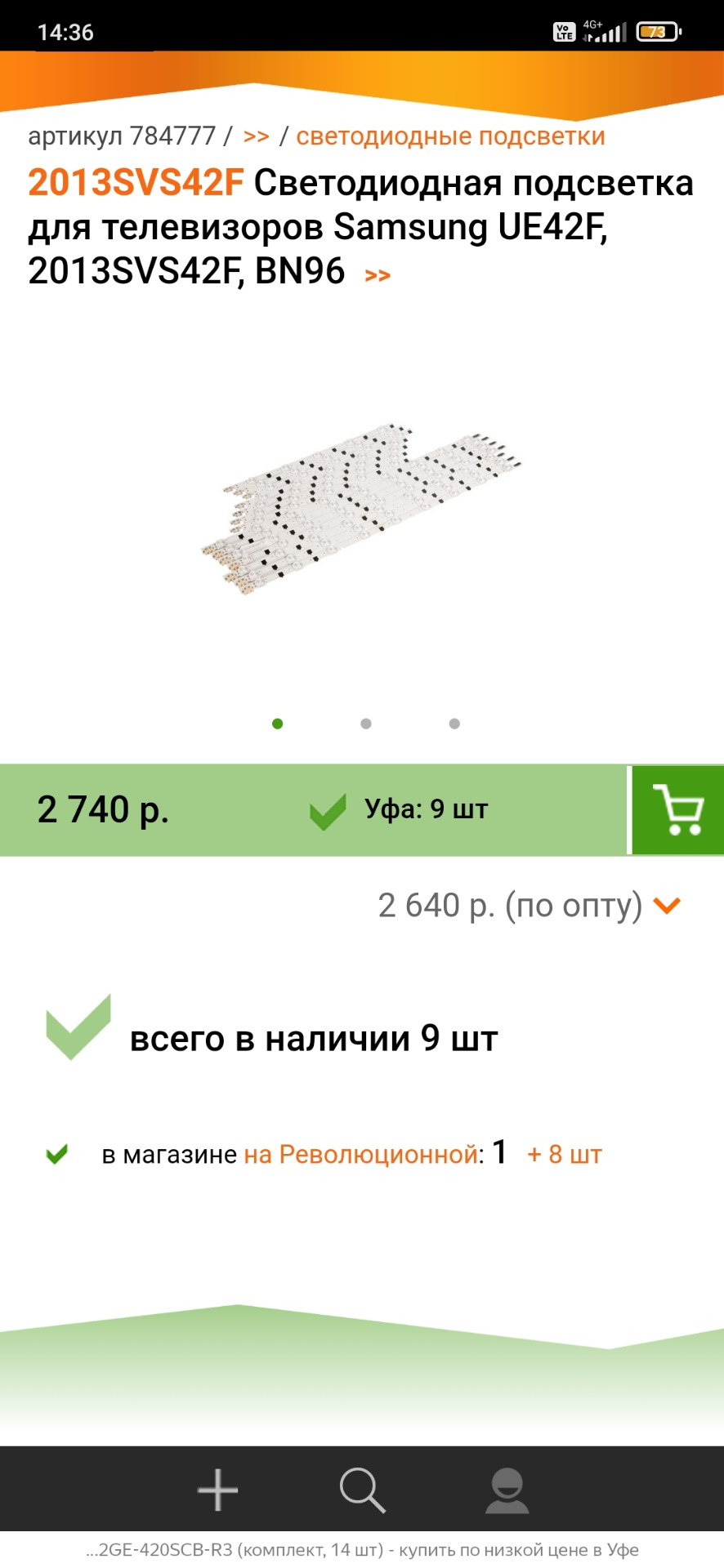Open the LED backlight product photo
The width and height of the screenshot is (724, 1568).
(361, 508)
